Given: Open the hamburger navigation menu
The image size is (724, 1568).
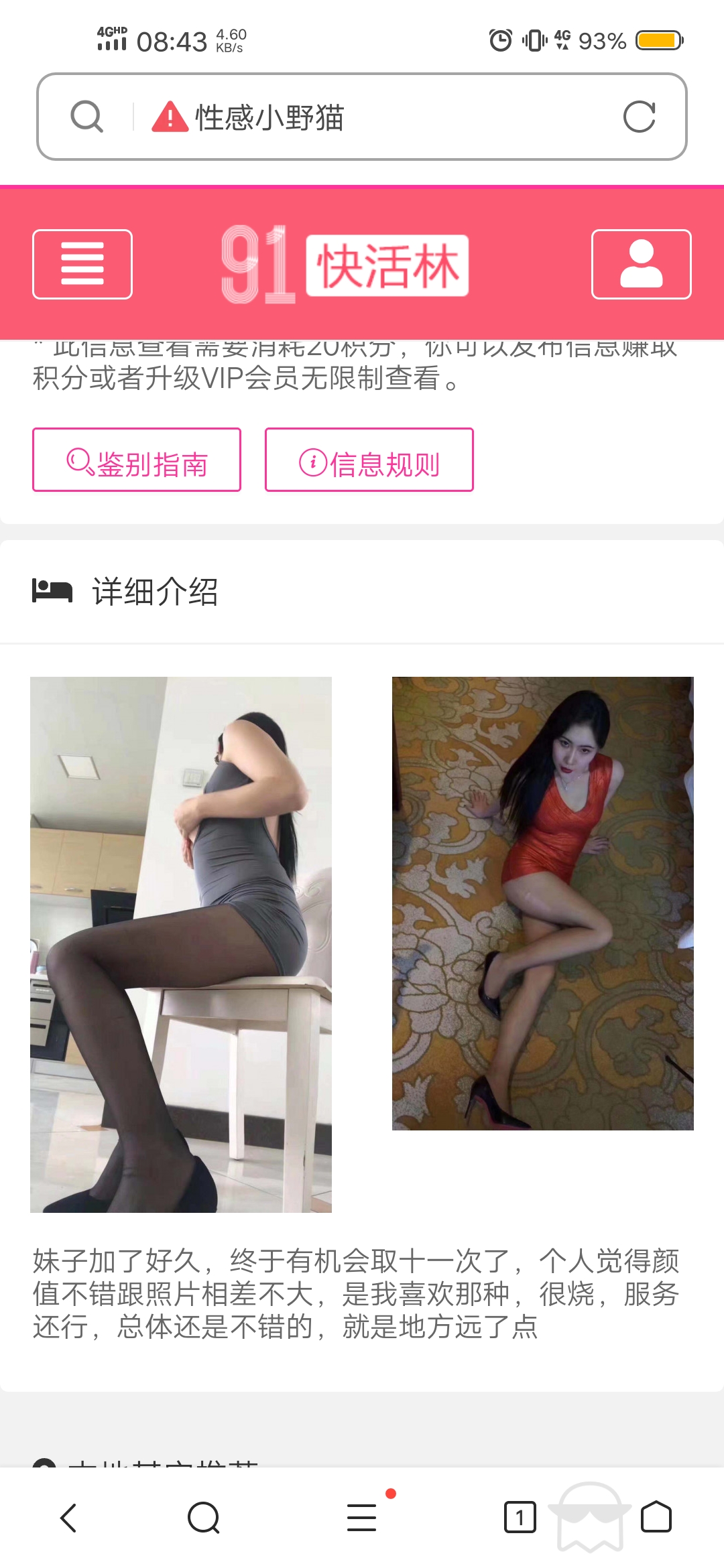Looking at the screenshot, I should click(x=82, y=264).
